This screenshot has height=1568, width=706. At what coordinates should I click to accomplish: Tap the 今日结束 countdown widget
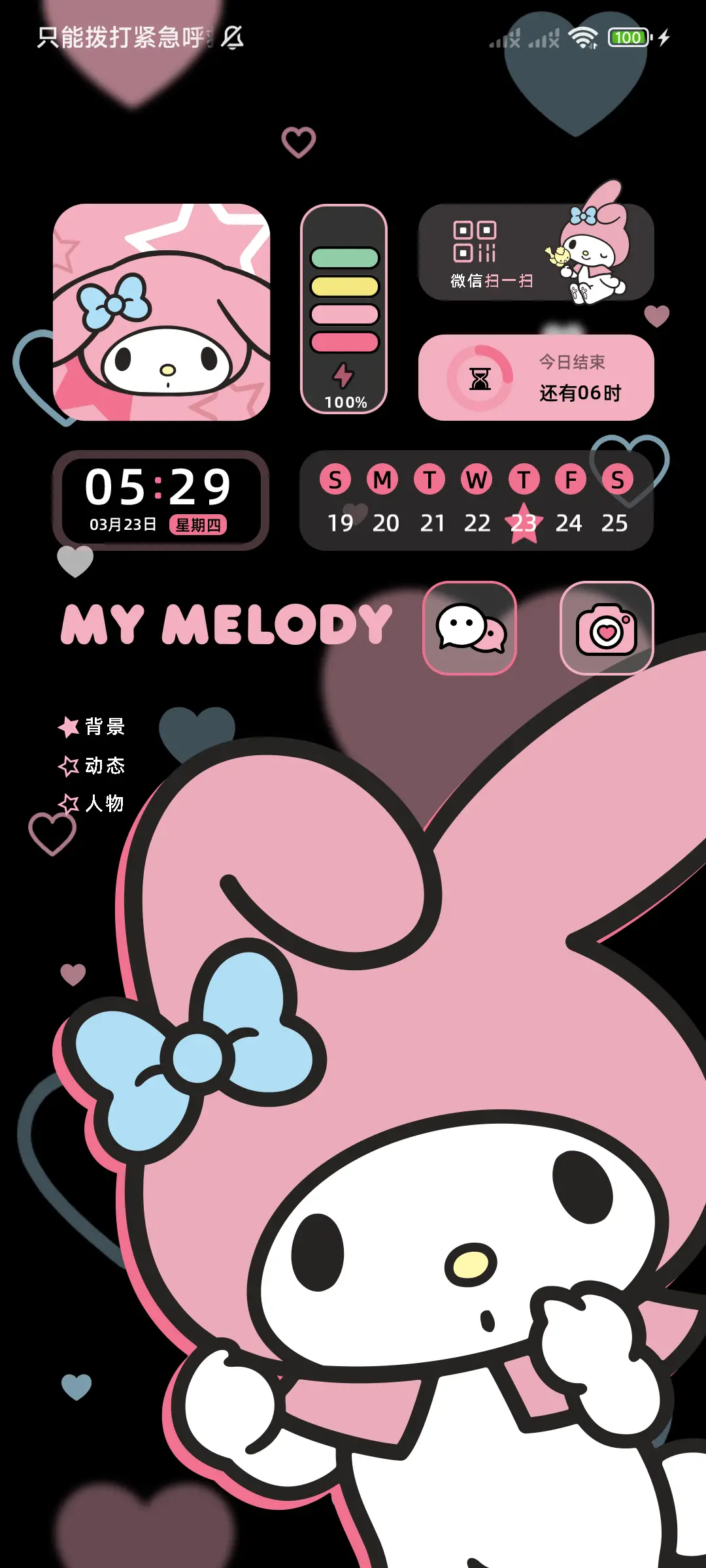[x=535, y=378]
